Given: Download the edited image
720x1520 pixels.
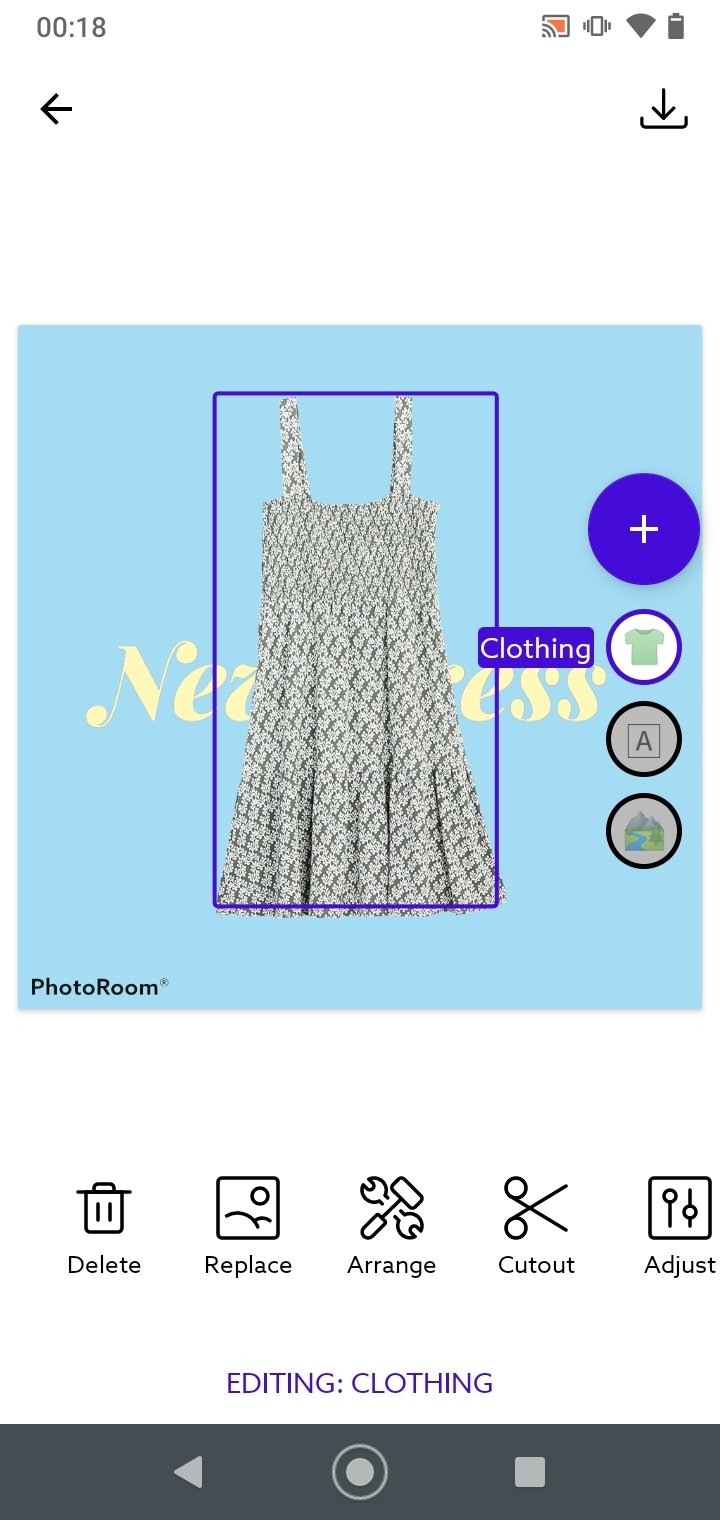Looking at the screenshot, I should point(664,109).
